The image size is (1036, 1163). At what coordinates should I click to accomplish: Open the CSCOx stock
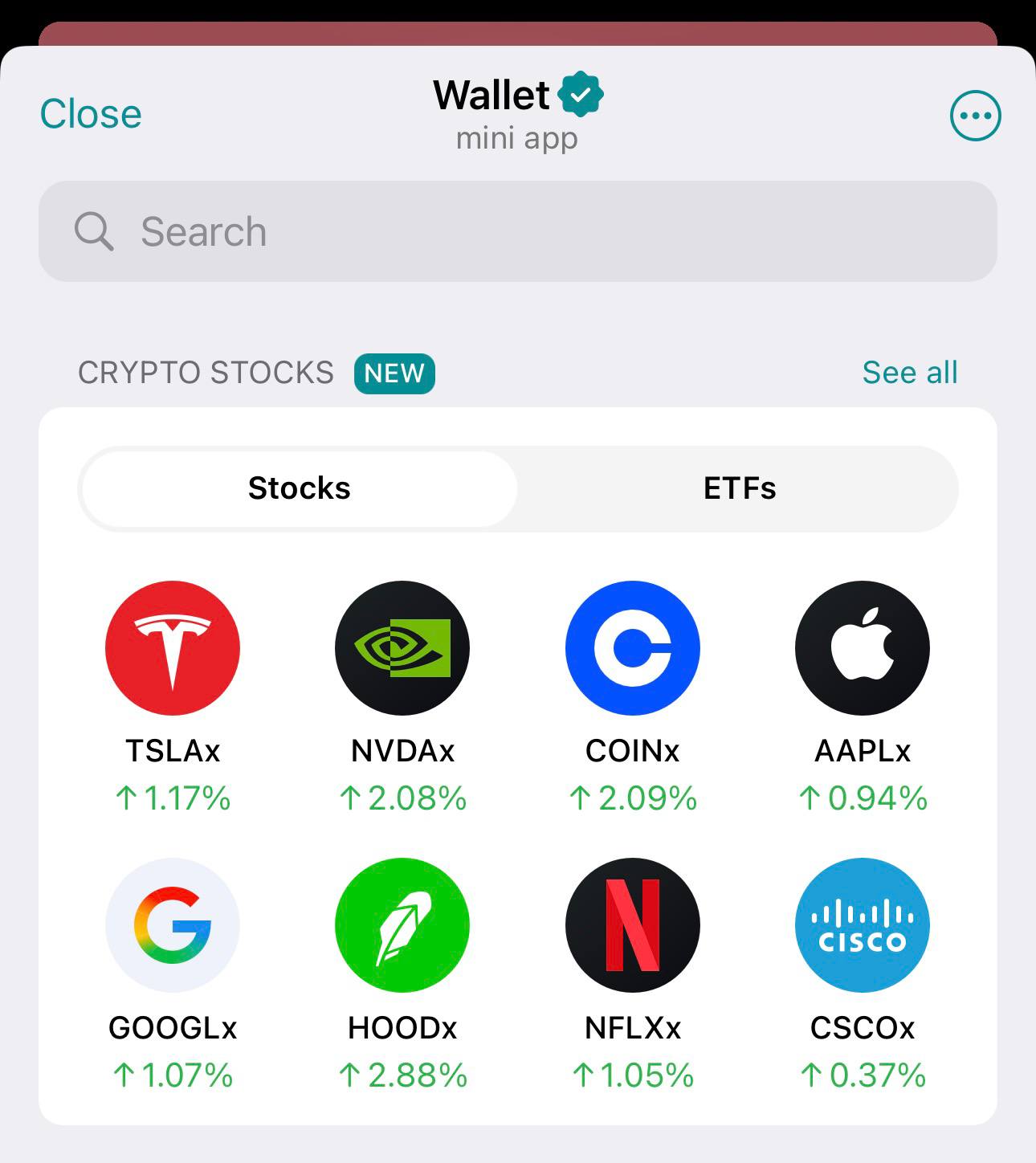coord(863,924)
